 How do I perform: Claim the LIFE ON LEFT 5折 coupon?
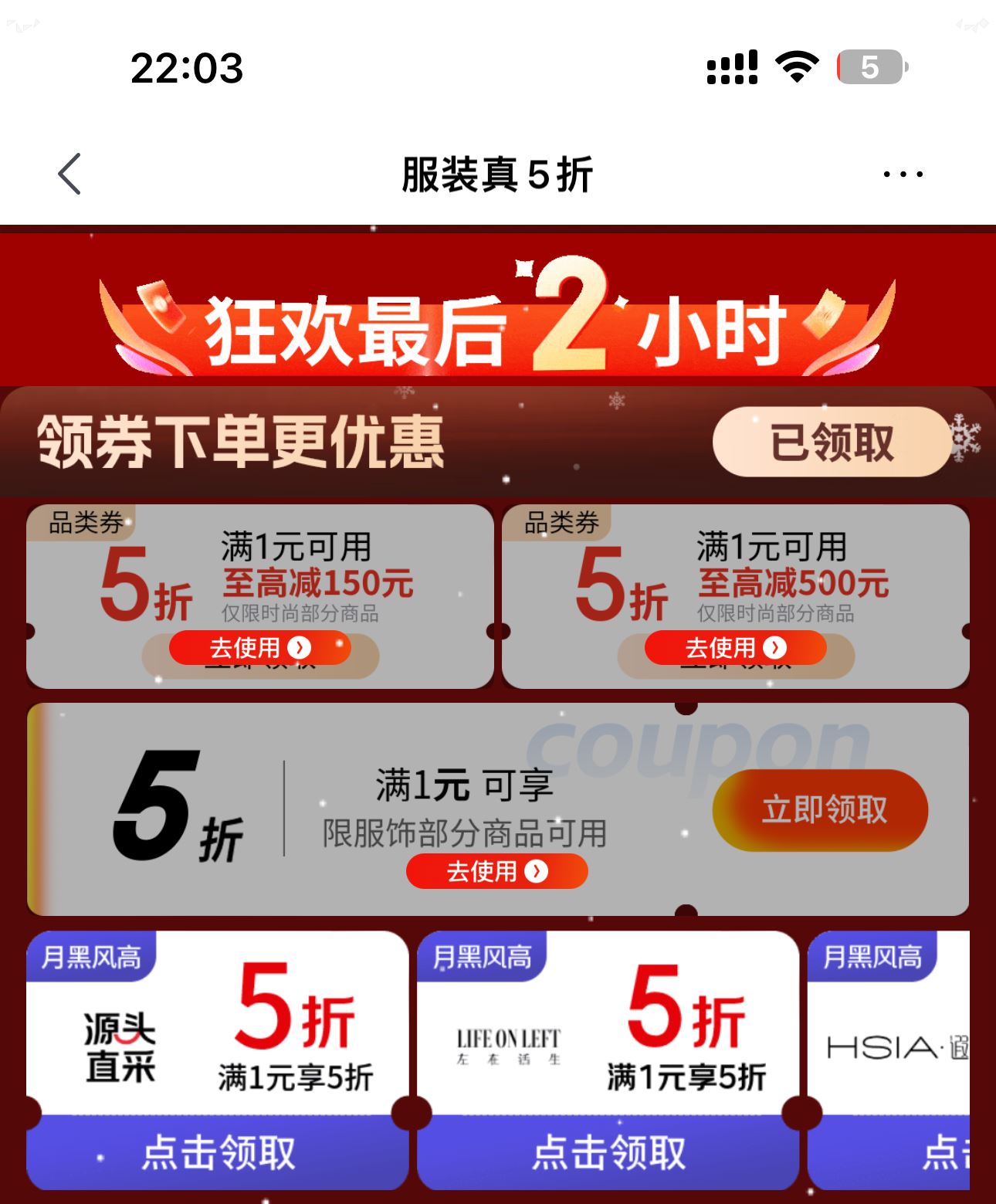(608, 1151)
